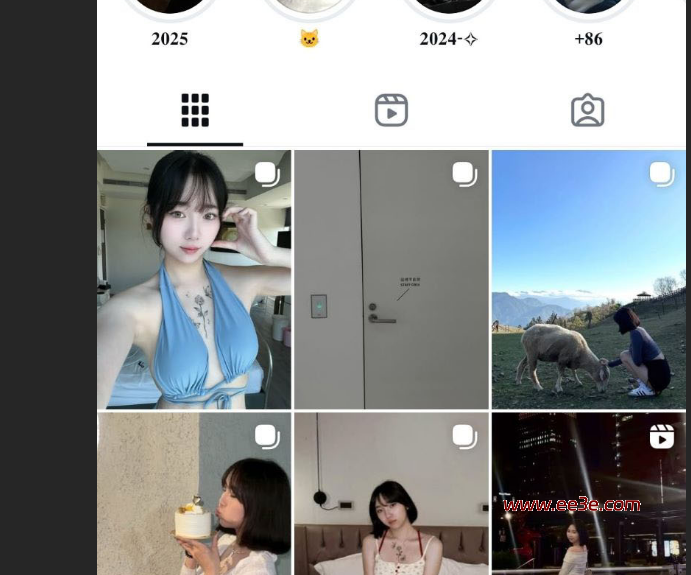This screenshot has height=575, width=691.
Task: Open the 2025 story highlight
Action: pyautogui.click(x=170, y=8)
